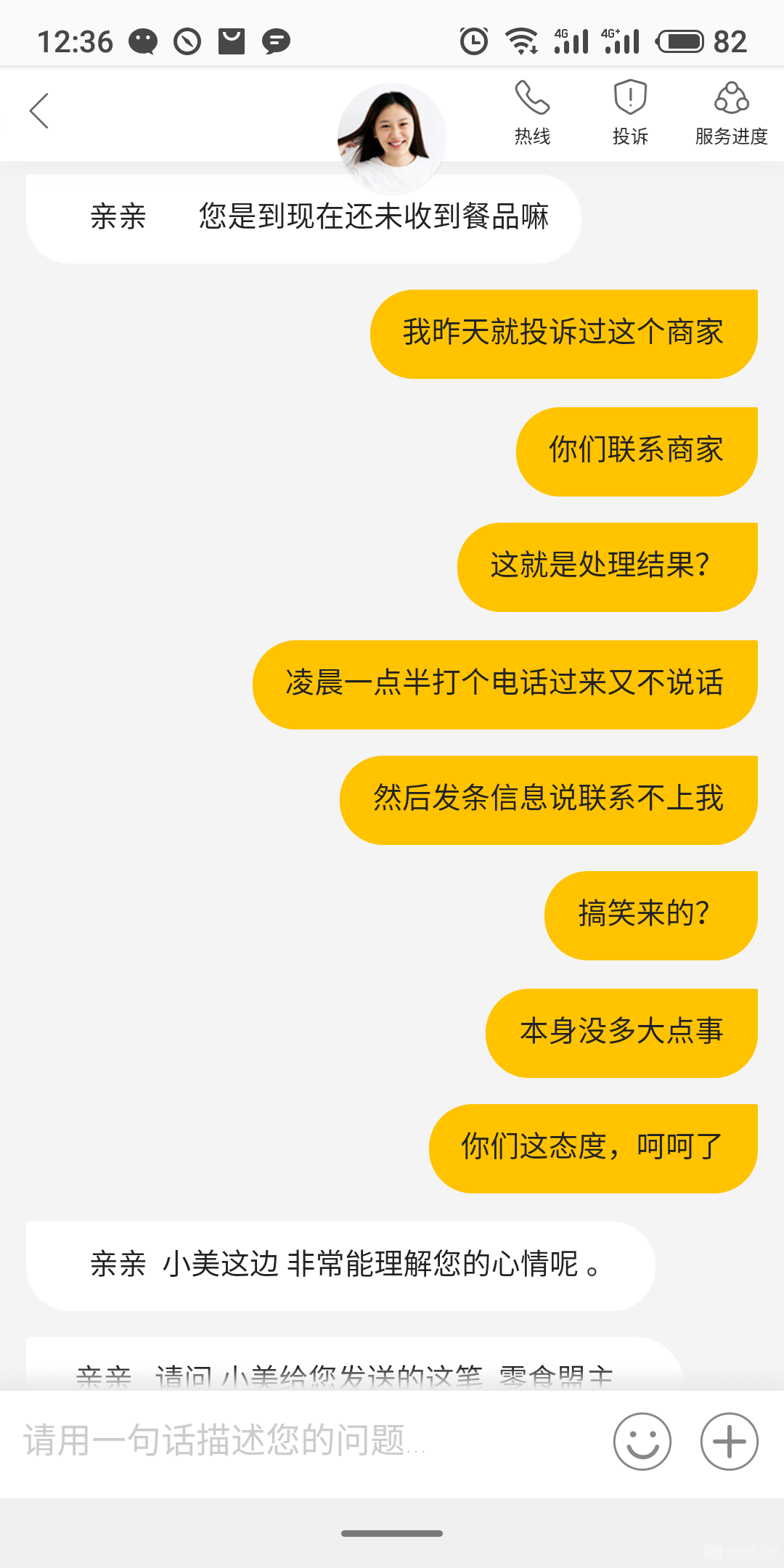This screenshot has width=784, height=1568.
Task: Tap the message field to describe your problem
Action: point(305,1440)
